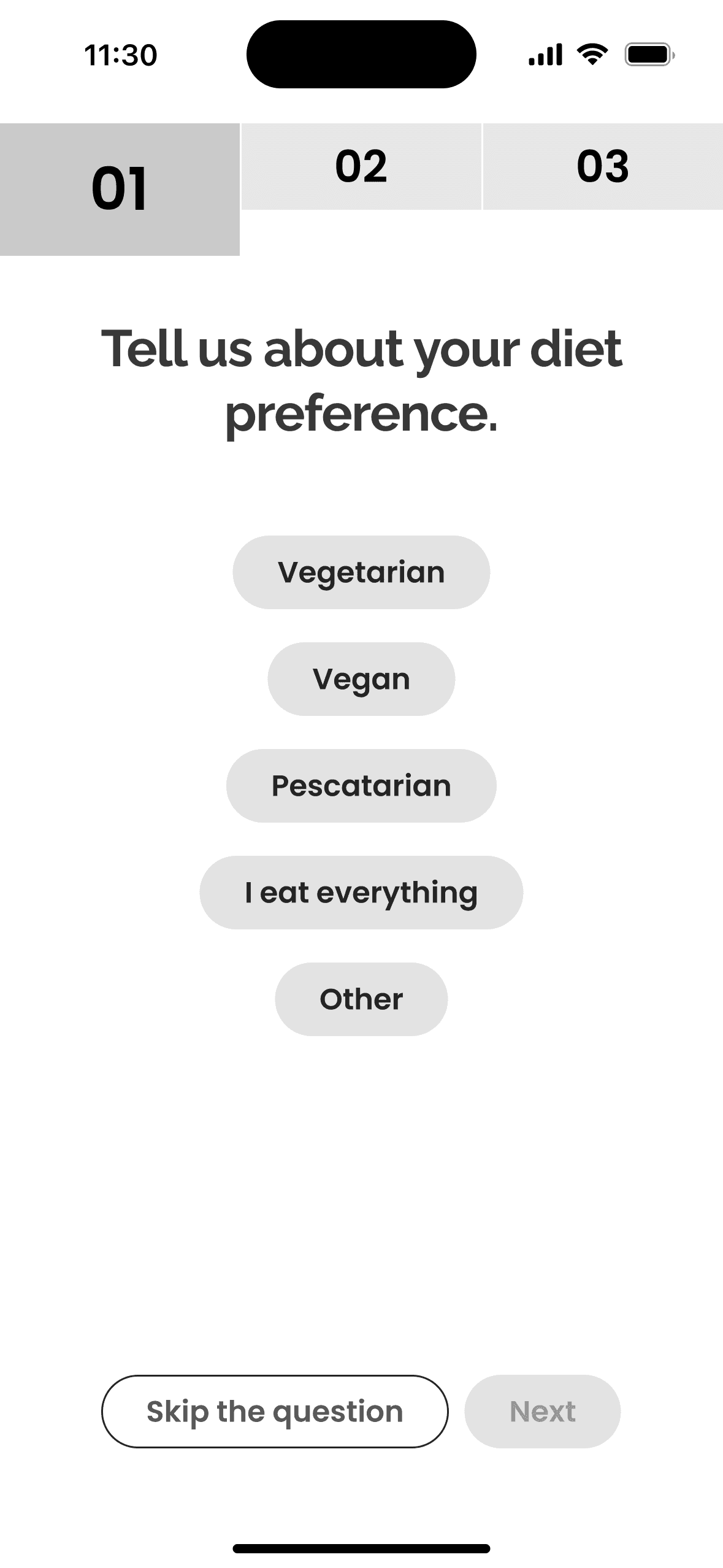Choose I eat everything
This screenshot has width=723, height=1568.
click(361, 893)
